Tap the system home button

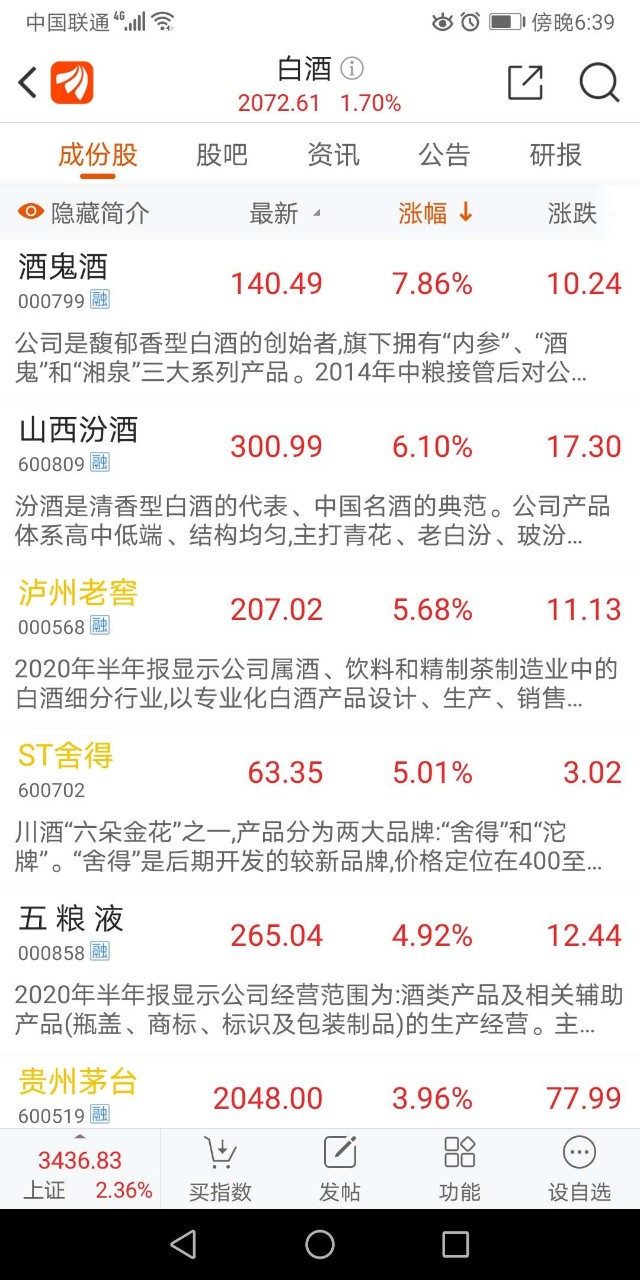click(320, 1244)
